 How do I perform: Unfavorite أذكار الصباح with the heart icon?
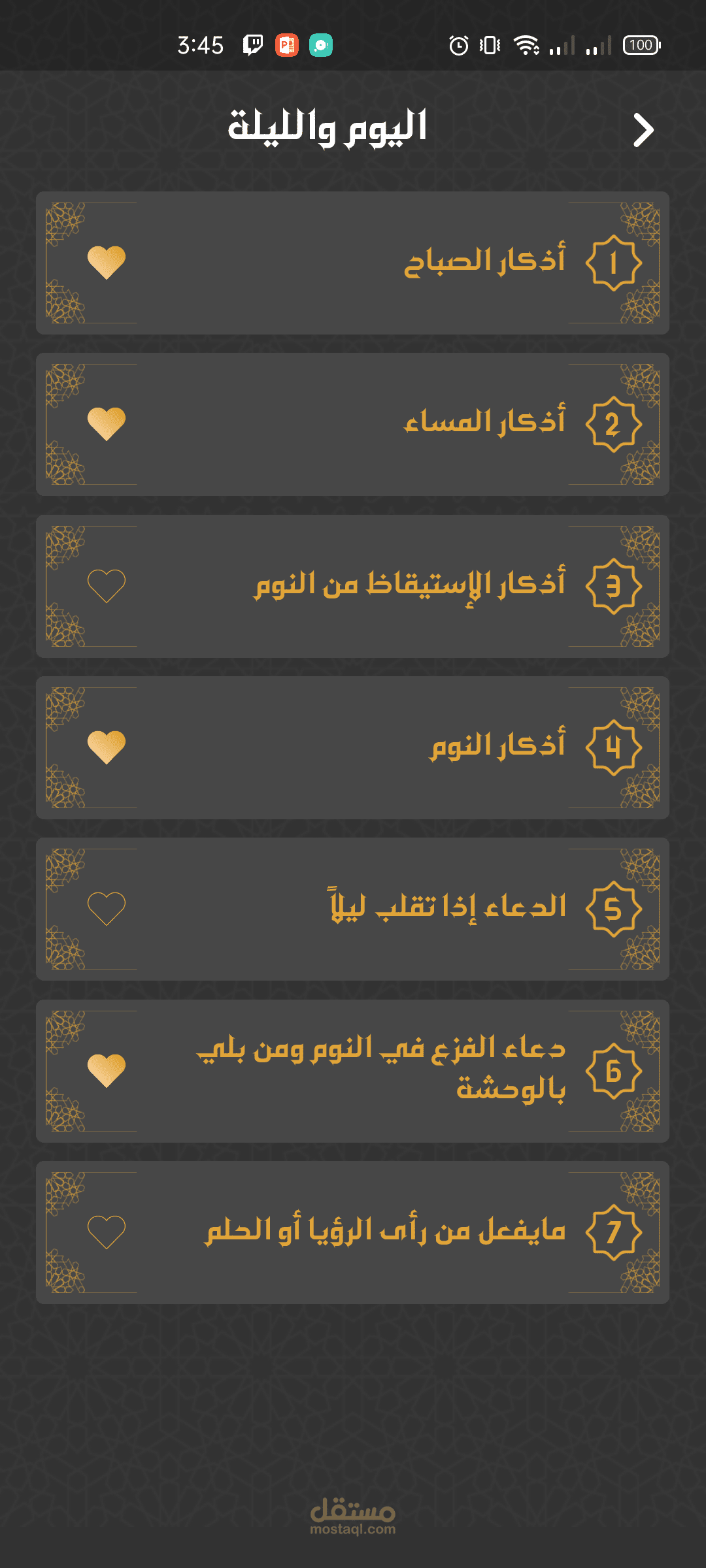107,262
